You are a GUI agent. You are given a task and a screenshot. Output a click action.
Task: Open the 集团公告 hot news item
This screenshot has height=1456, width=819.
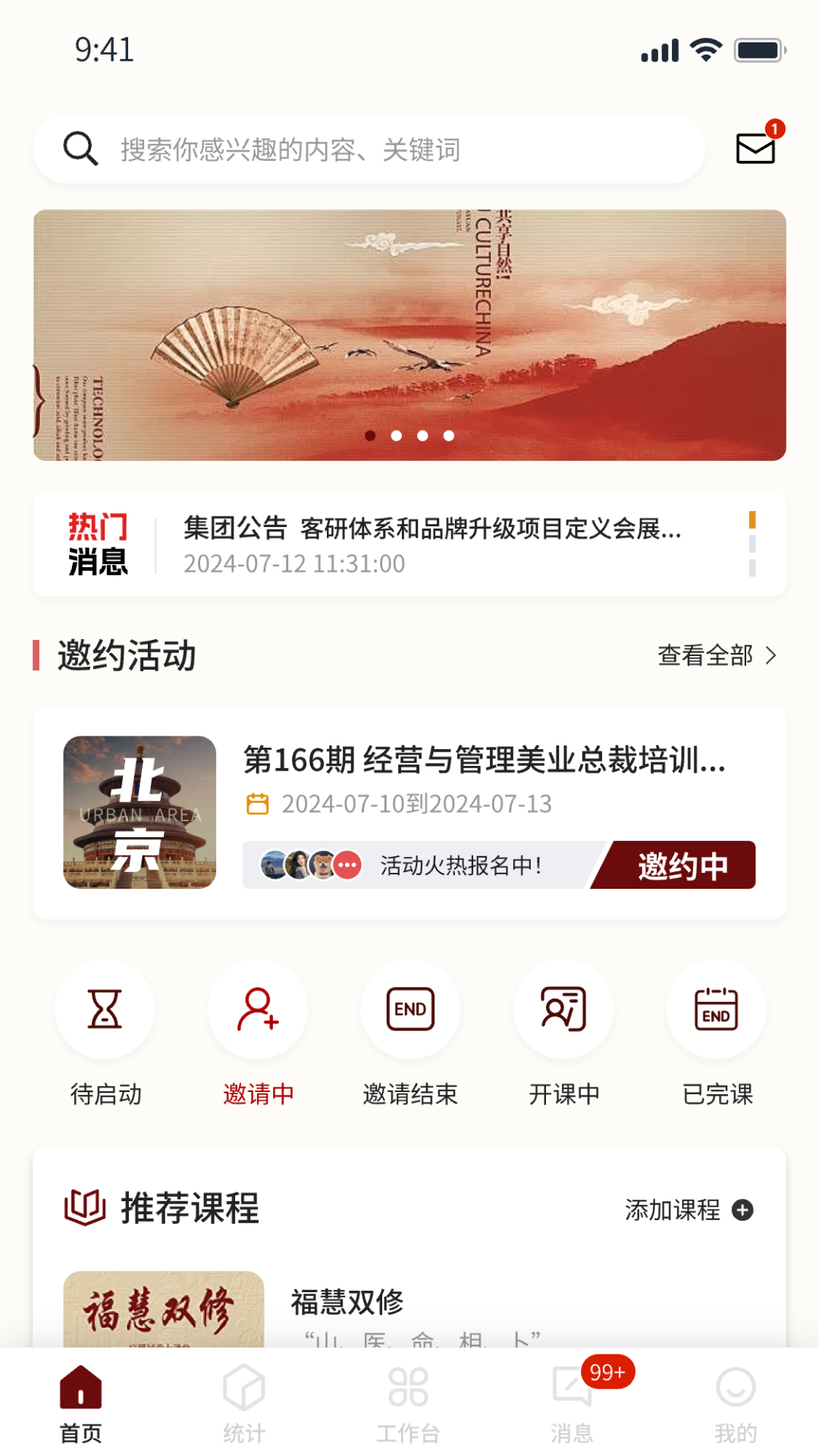[x=432, y=544]
